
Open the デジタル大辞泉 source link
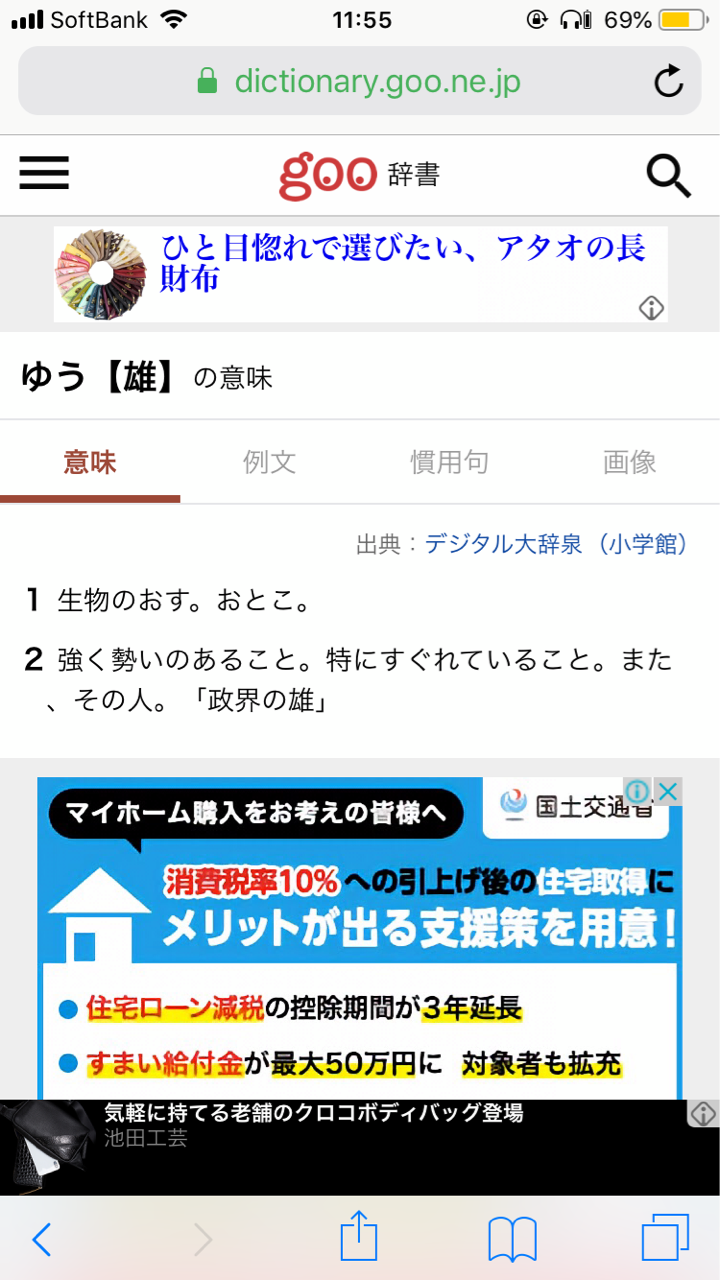click(x=557, y=544)
